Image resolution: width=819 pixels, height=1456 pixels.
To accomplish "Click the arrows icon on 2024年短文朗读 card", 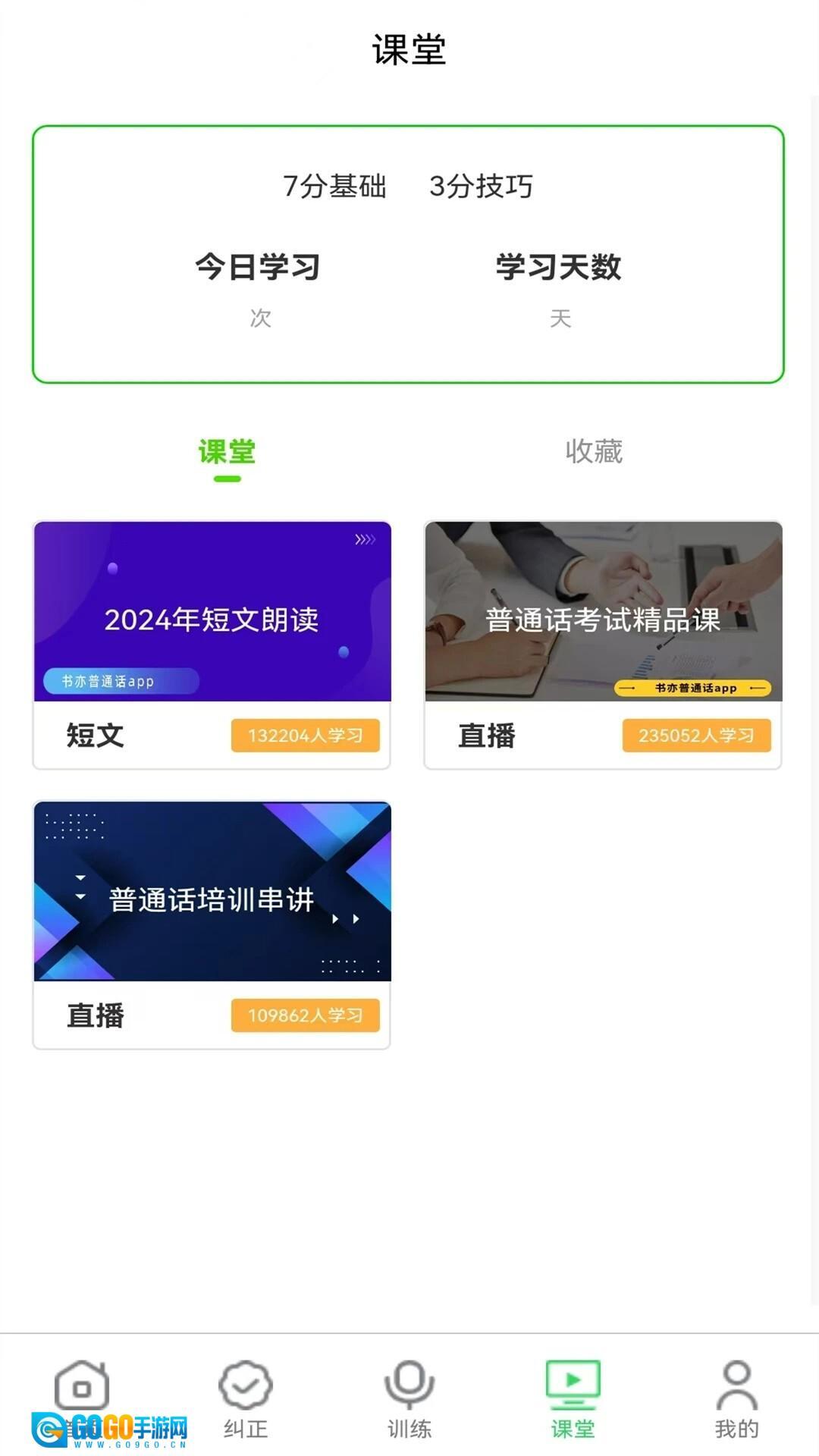I will (x=366, y=538).
